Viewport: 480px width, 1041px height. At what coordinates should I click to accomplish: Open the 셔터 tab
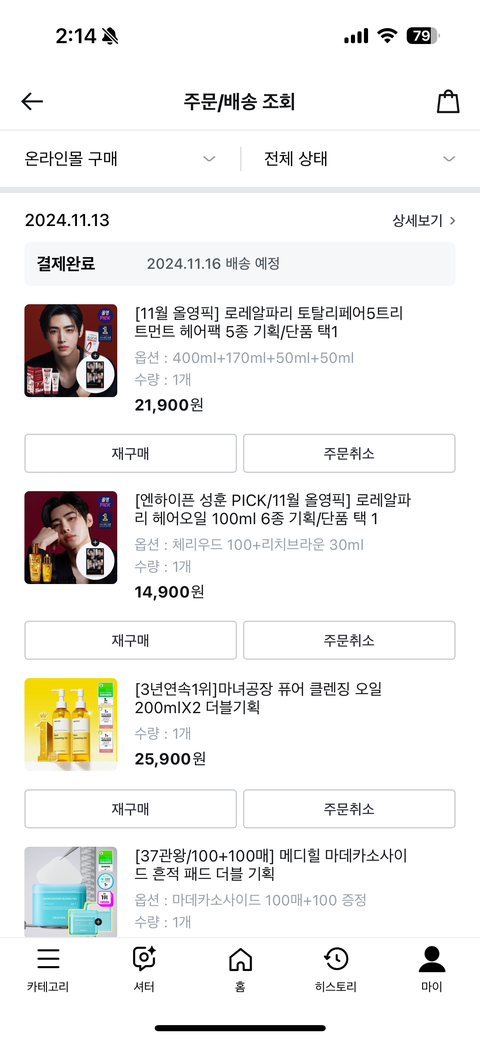(144, 969)
